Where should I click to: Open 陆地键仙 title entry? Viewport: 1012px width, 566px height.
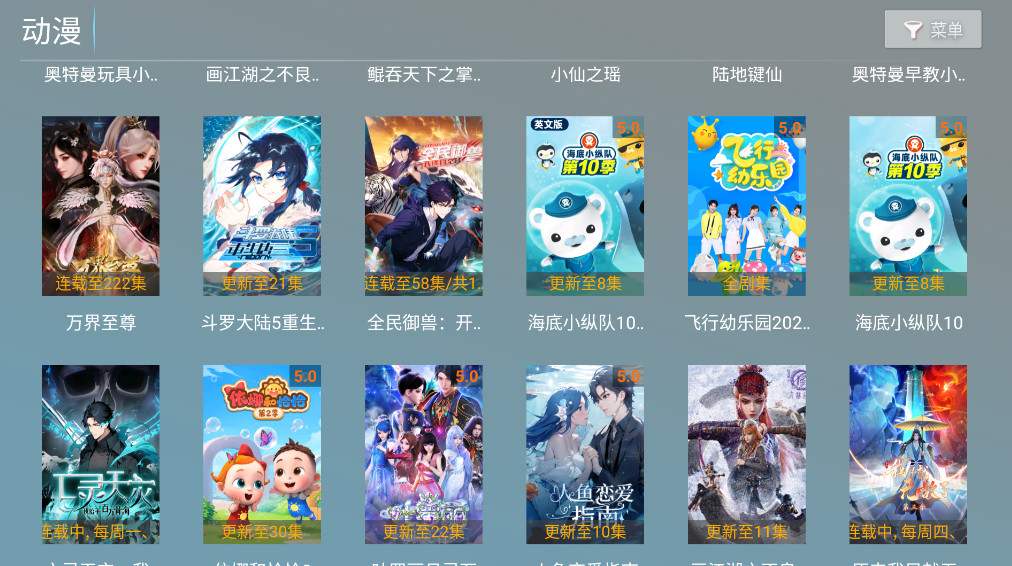pyautogui.click(x=747, y=74)
